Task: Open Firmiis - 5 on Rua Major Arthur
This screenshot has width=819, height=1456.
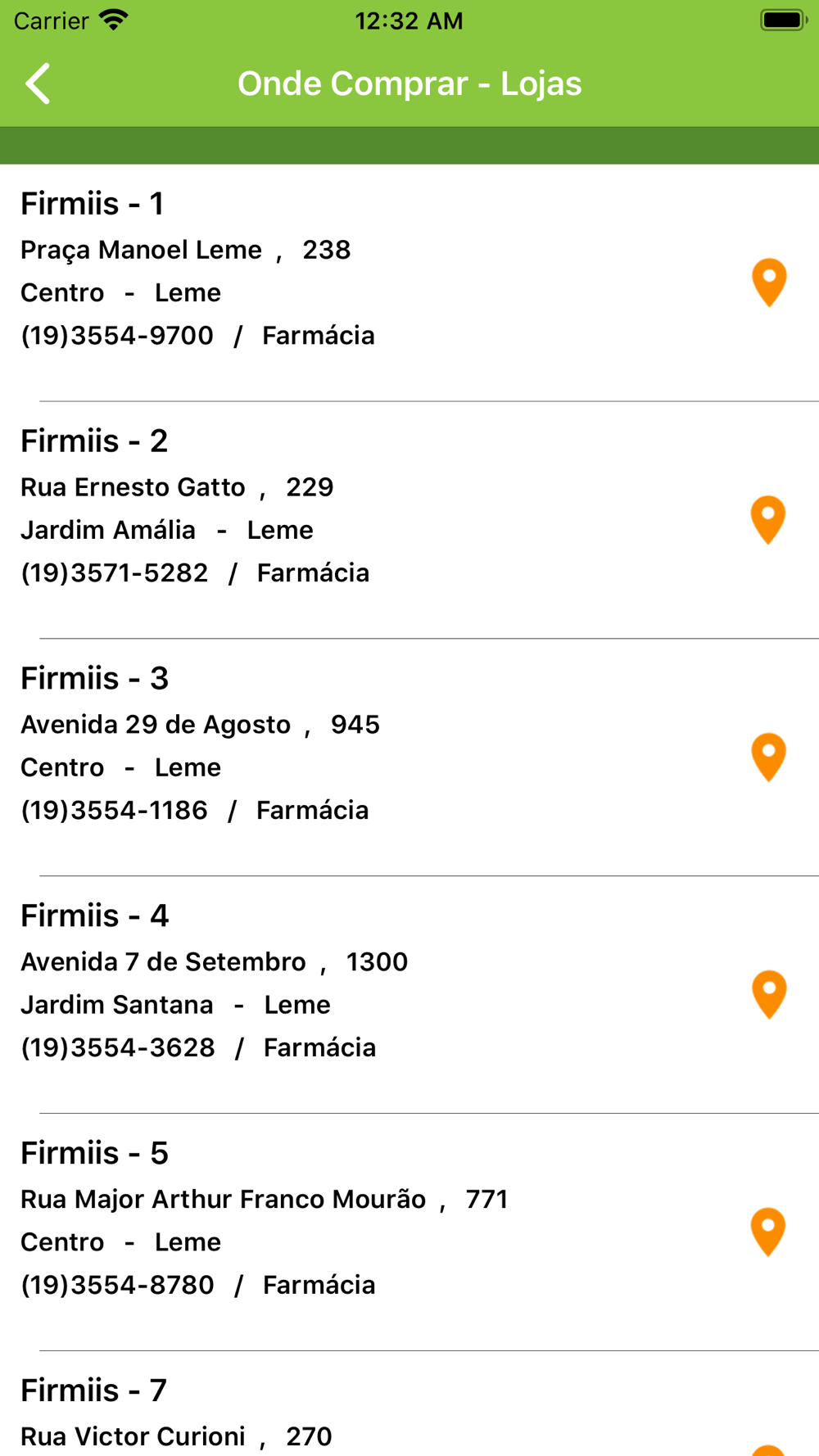Action: point(409,1232)
